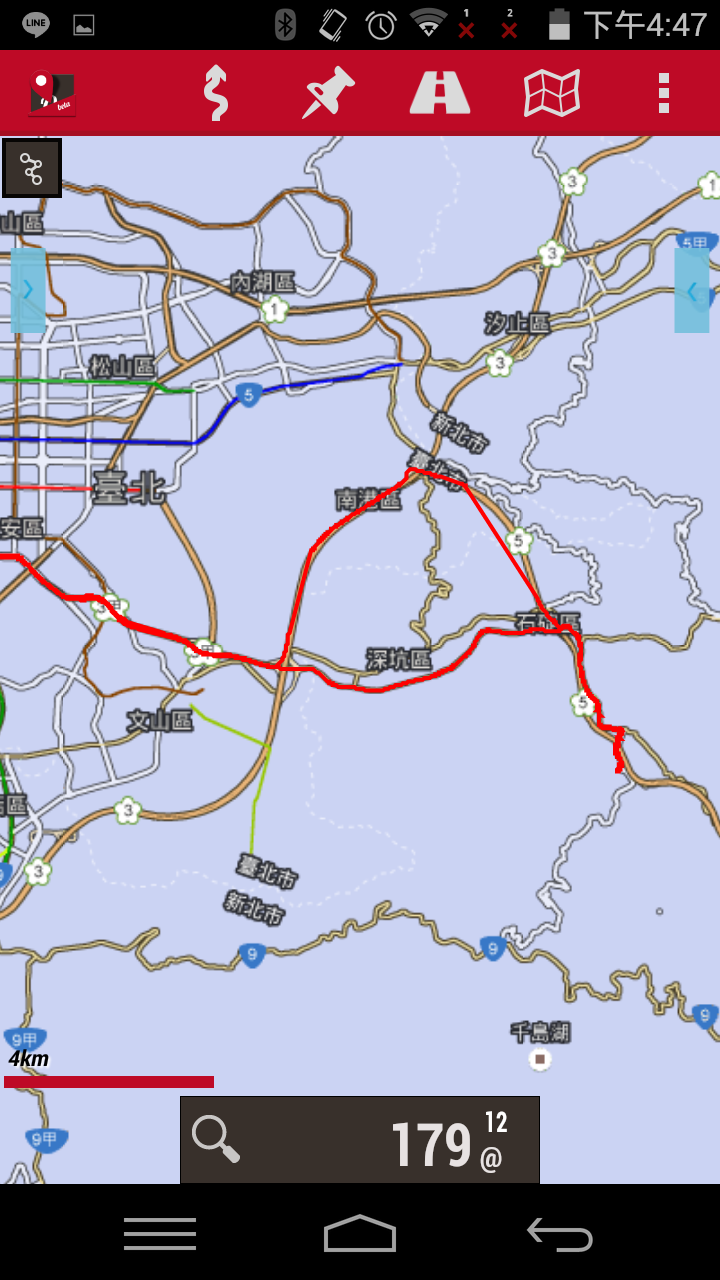The image size is (720, 1280).
Task: Tap the route nodes button on map
Action: click(33, 168)
